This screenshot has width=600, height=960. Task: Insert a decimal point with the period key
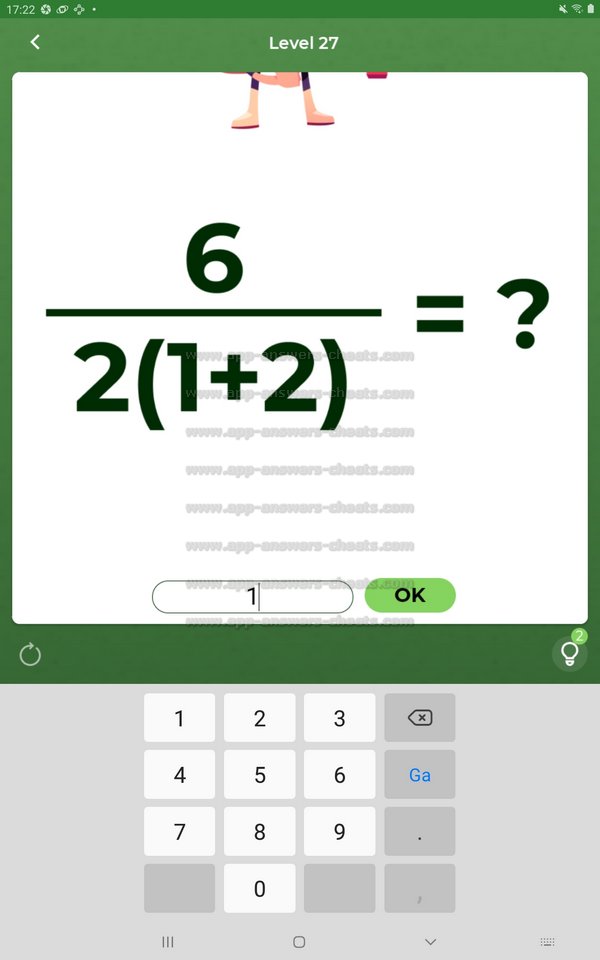pos(420,832)
